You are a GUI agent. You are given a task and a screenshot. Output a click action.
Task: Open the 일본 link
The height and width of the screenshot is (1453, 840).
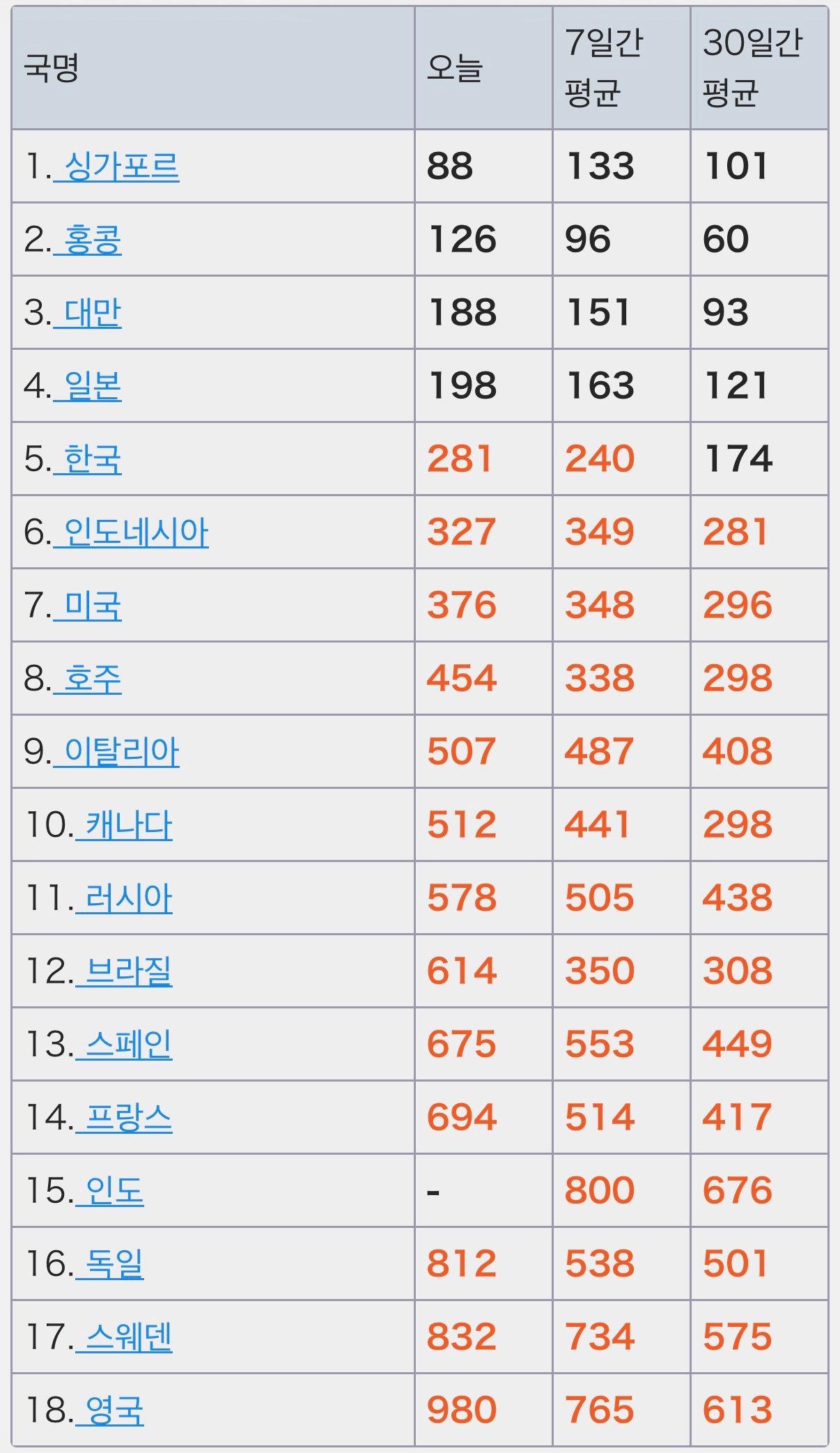coord(92,386)
